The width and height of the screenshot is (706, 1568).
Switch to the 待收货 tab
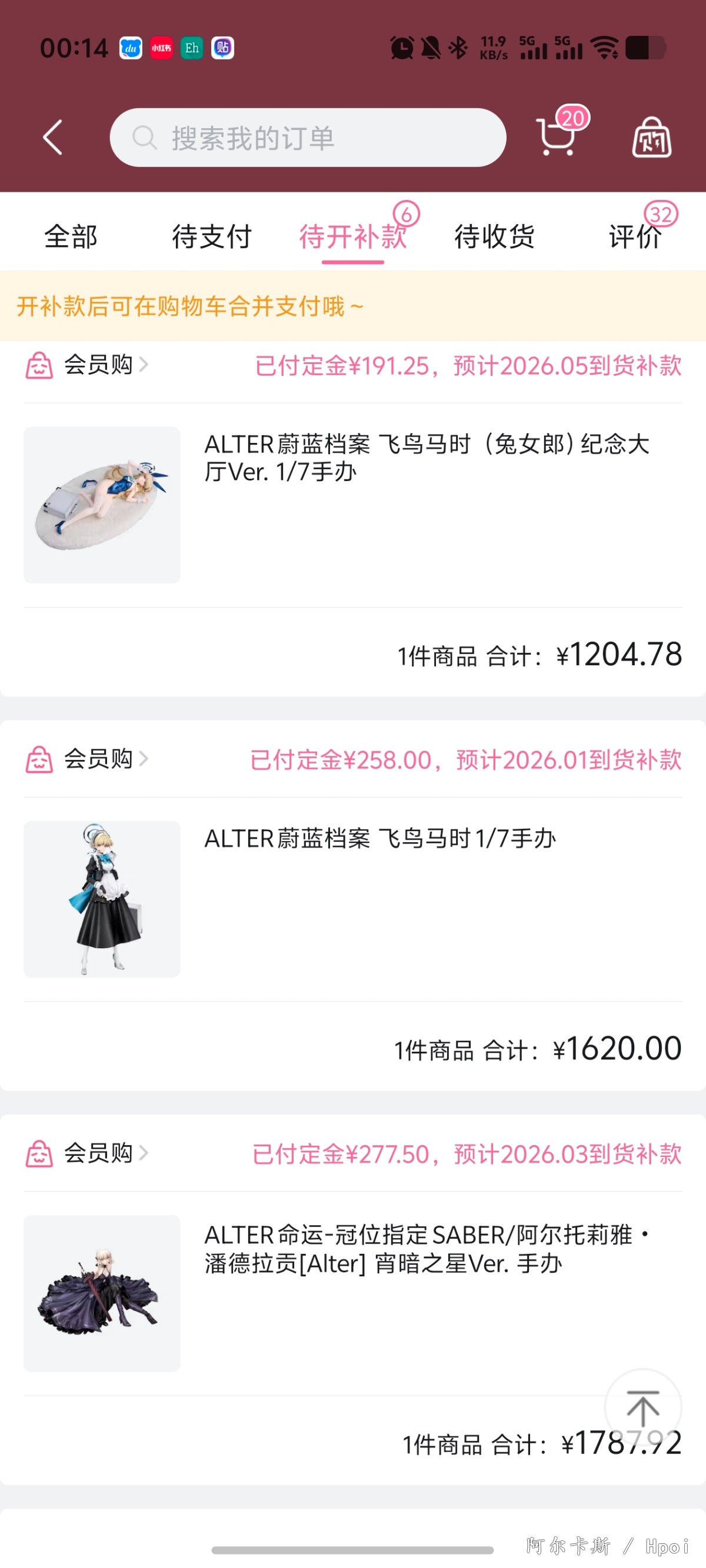pos(494,237)
